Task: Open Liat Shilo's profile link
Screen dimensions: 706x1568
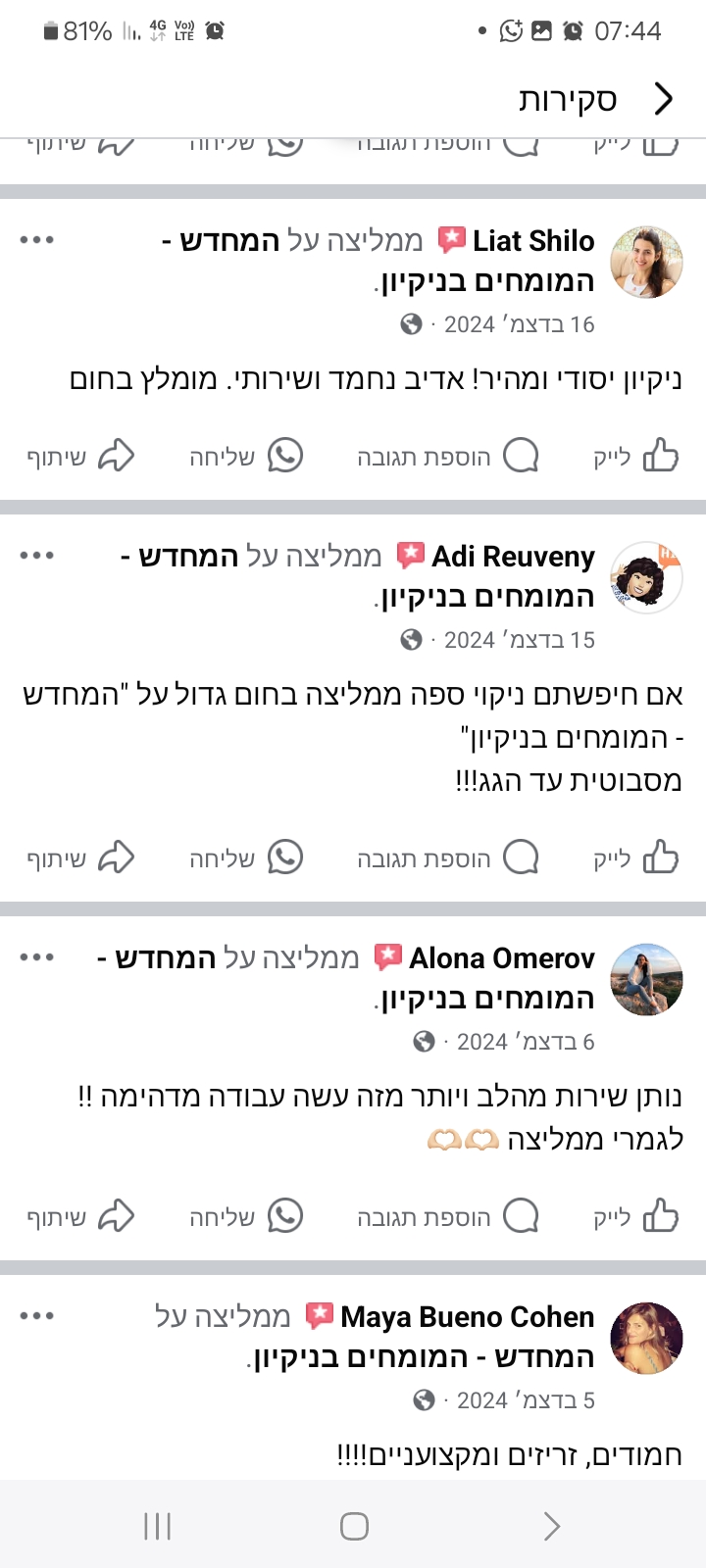Action: coord(533,240)
